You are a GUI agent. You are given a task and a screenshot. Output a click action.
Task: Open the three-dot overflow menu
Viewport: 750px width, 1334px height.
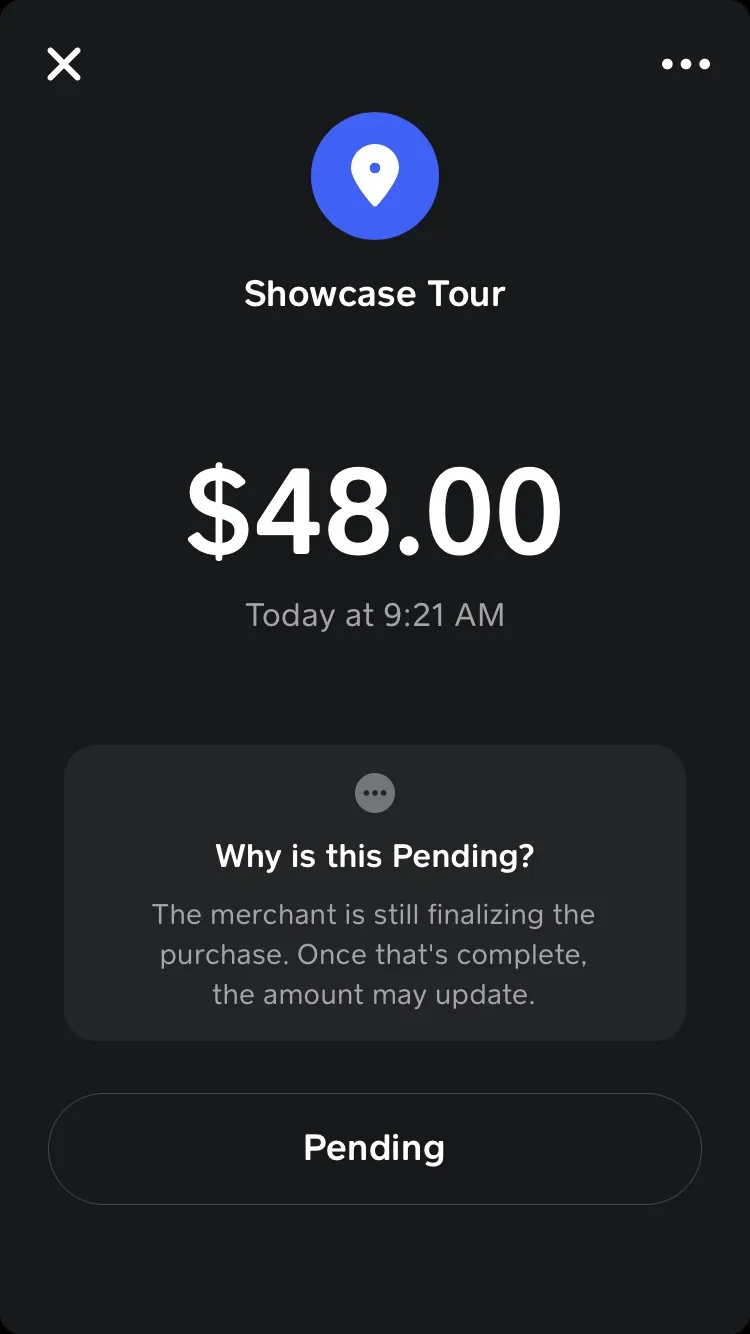click(x=686, y=64)
